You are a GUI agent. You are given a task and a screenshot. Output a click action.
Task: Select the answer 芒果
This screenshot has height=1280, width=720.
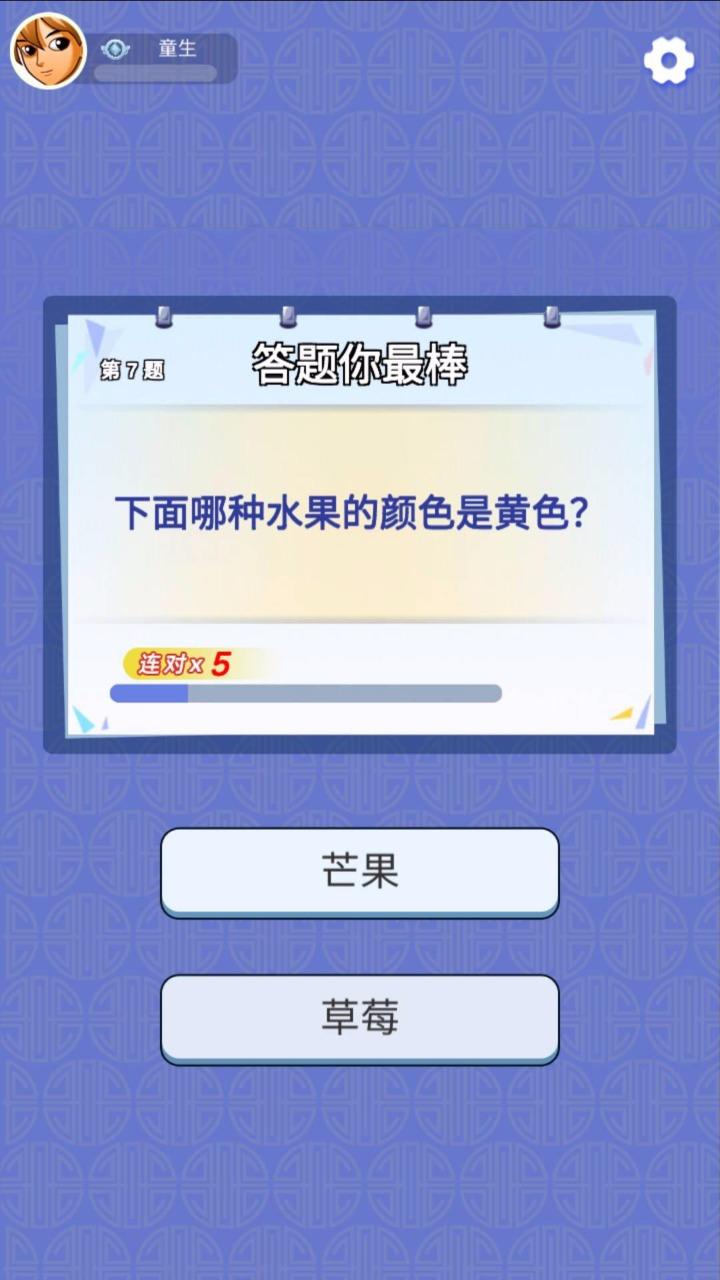tap(359, 870)
